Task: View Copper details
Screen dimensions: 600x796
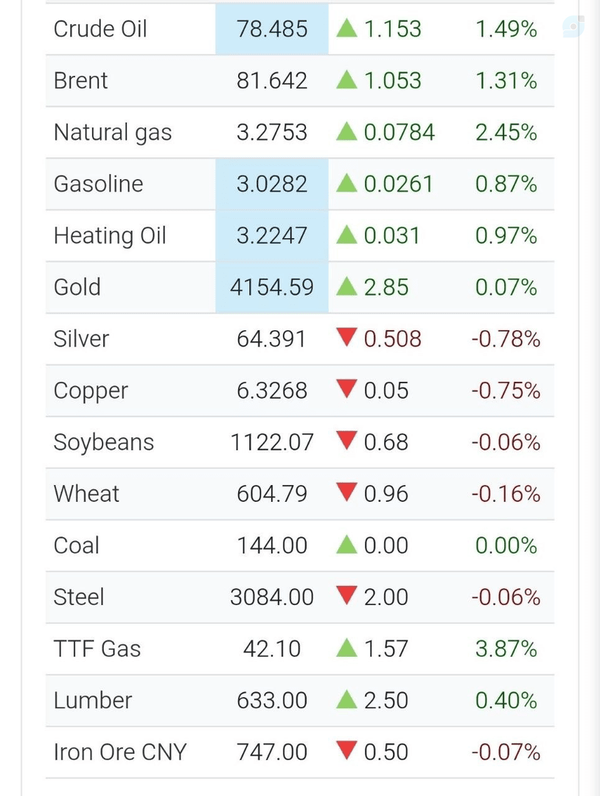Action: [299, 391]
